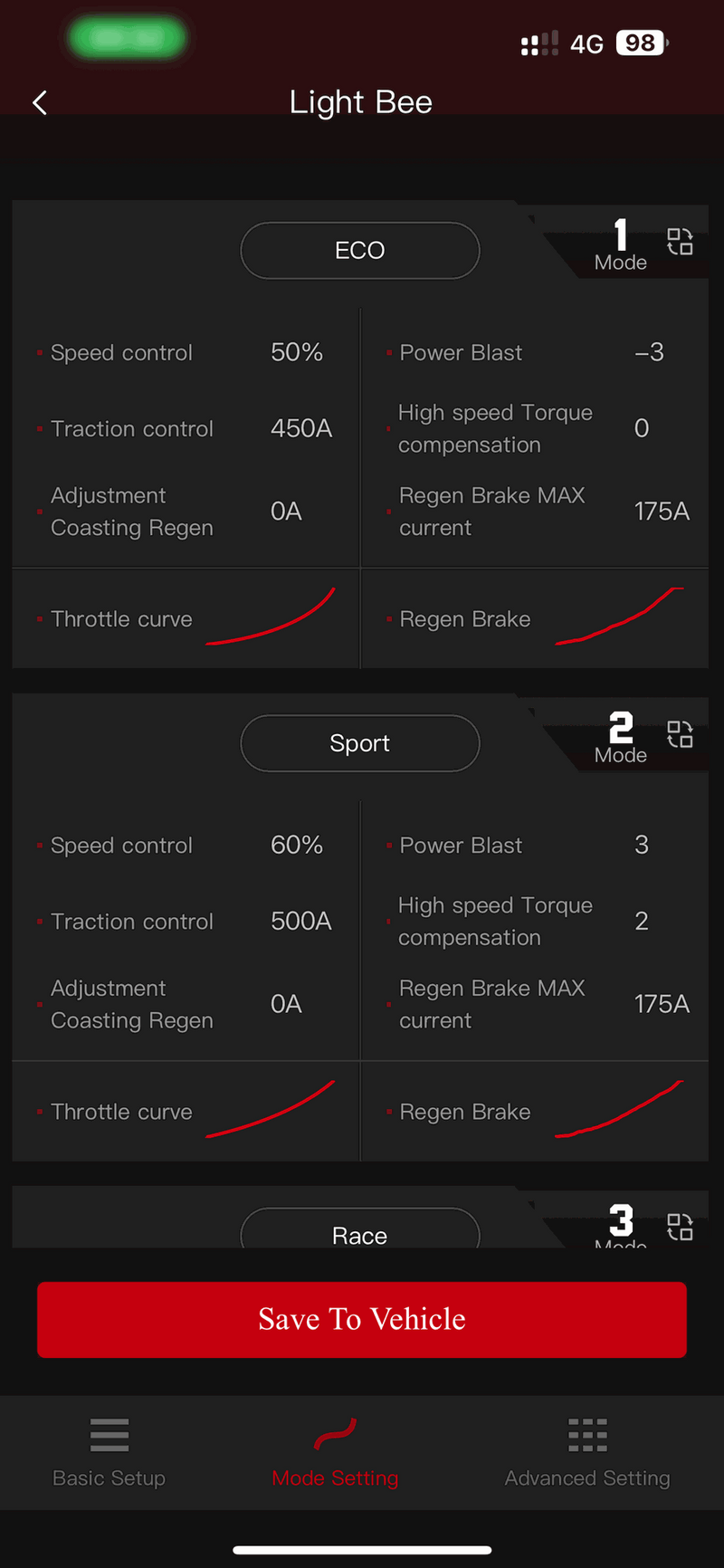Edit Sport Regen Brake MAX current
This screenshot has width=724, height=1568.
point(662,1004)
